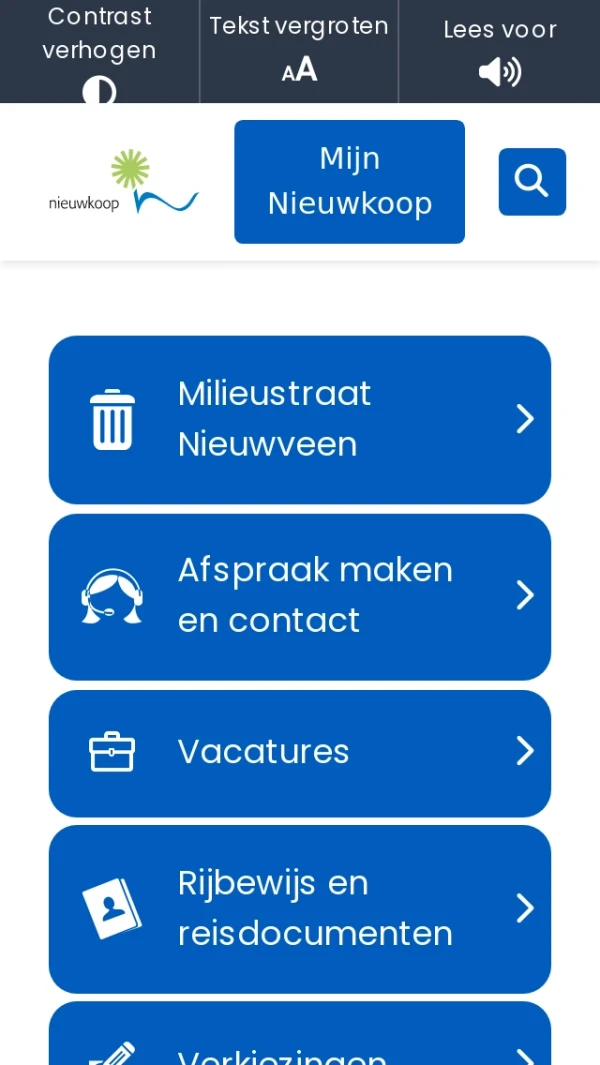600x1065 pixels.
Task: Tap Contrast verhogen option
Action: click(x=99, y=52)
